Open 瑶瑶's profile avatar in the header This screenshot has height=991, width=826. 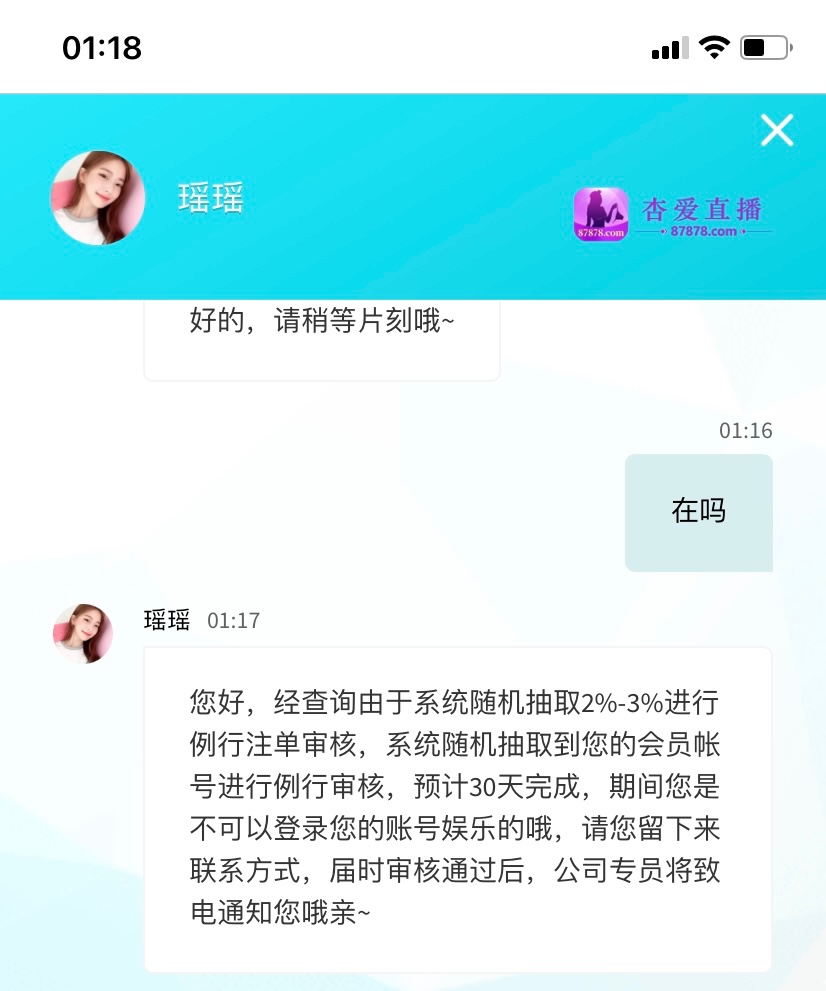(x=97, y=197)
